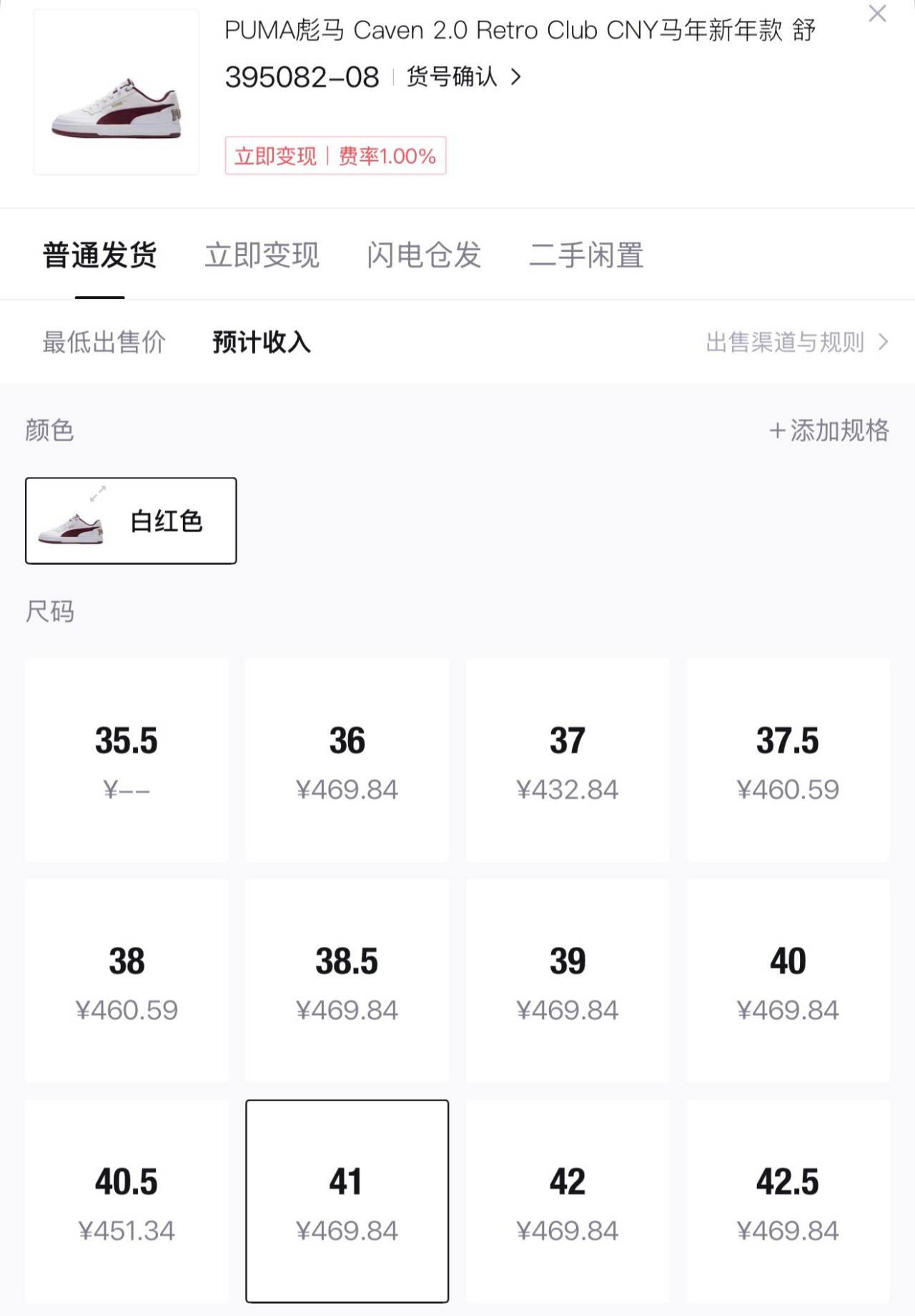915x1316 pixels.
Task: Select size 37.5
Action: pos(788,760)
